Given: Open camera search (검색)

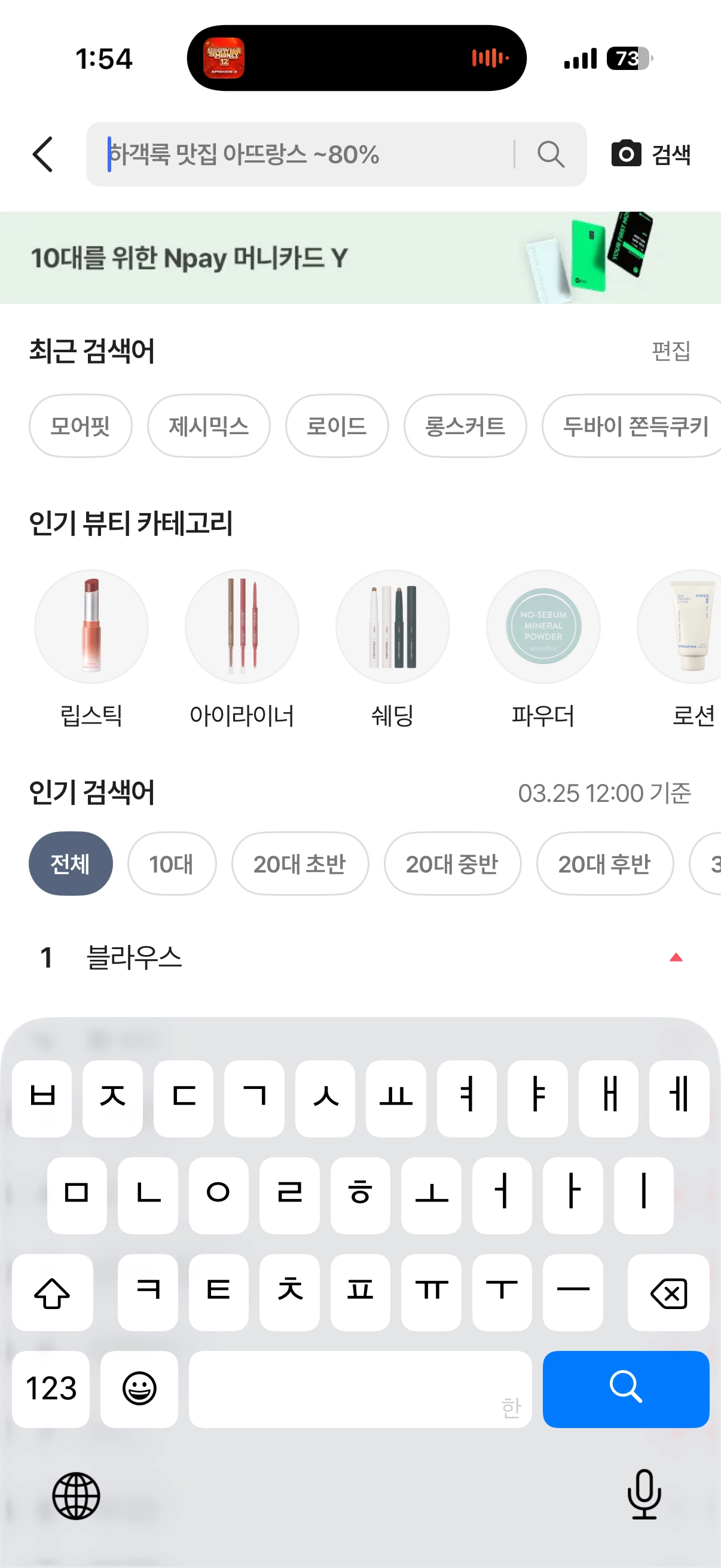Looking at the screenshot, I should pos(651,155).
